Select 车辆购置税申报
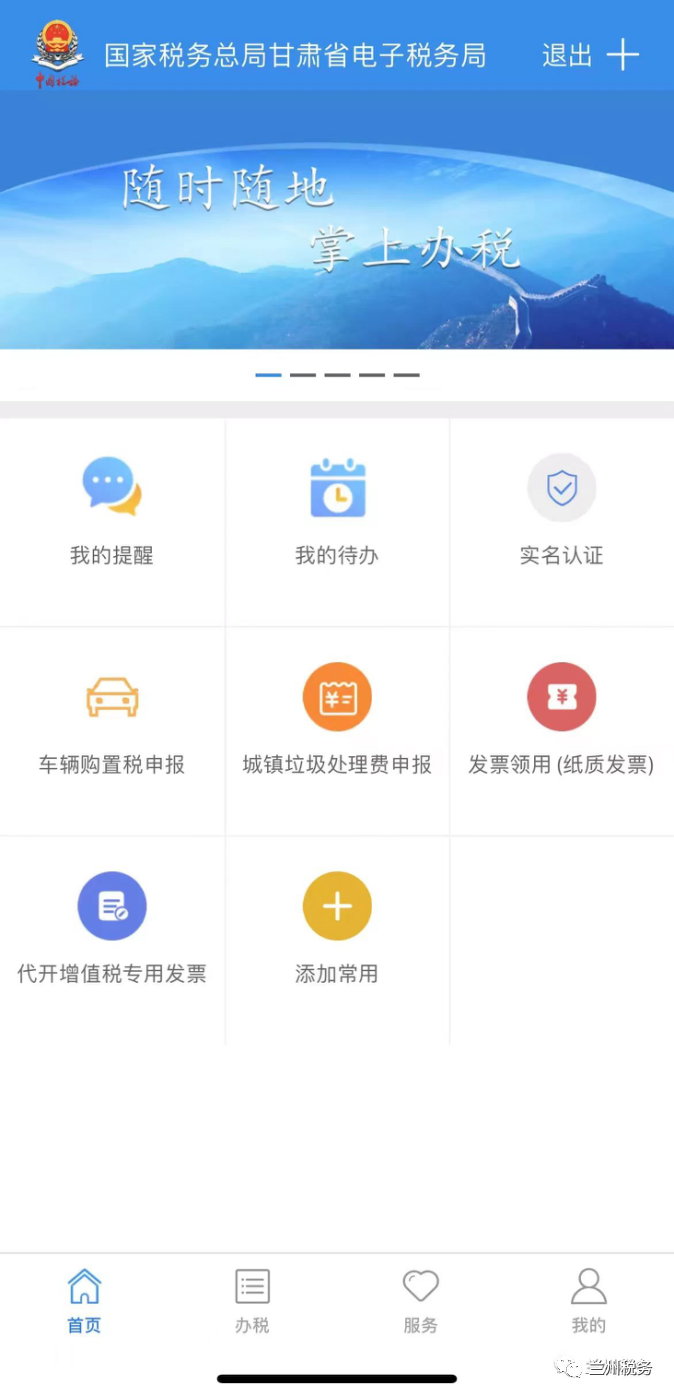The image size is (674, 1397). click(x=112, y=722)
